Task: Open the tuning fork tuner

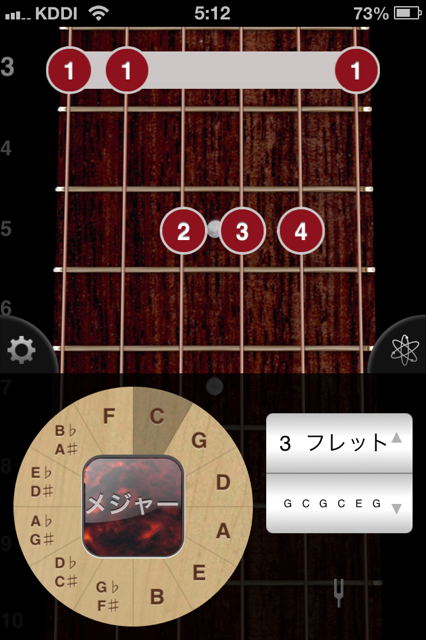Action: [339, 592]
